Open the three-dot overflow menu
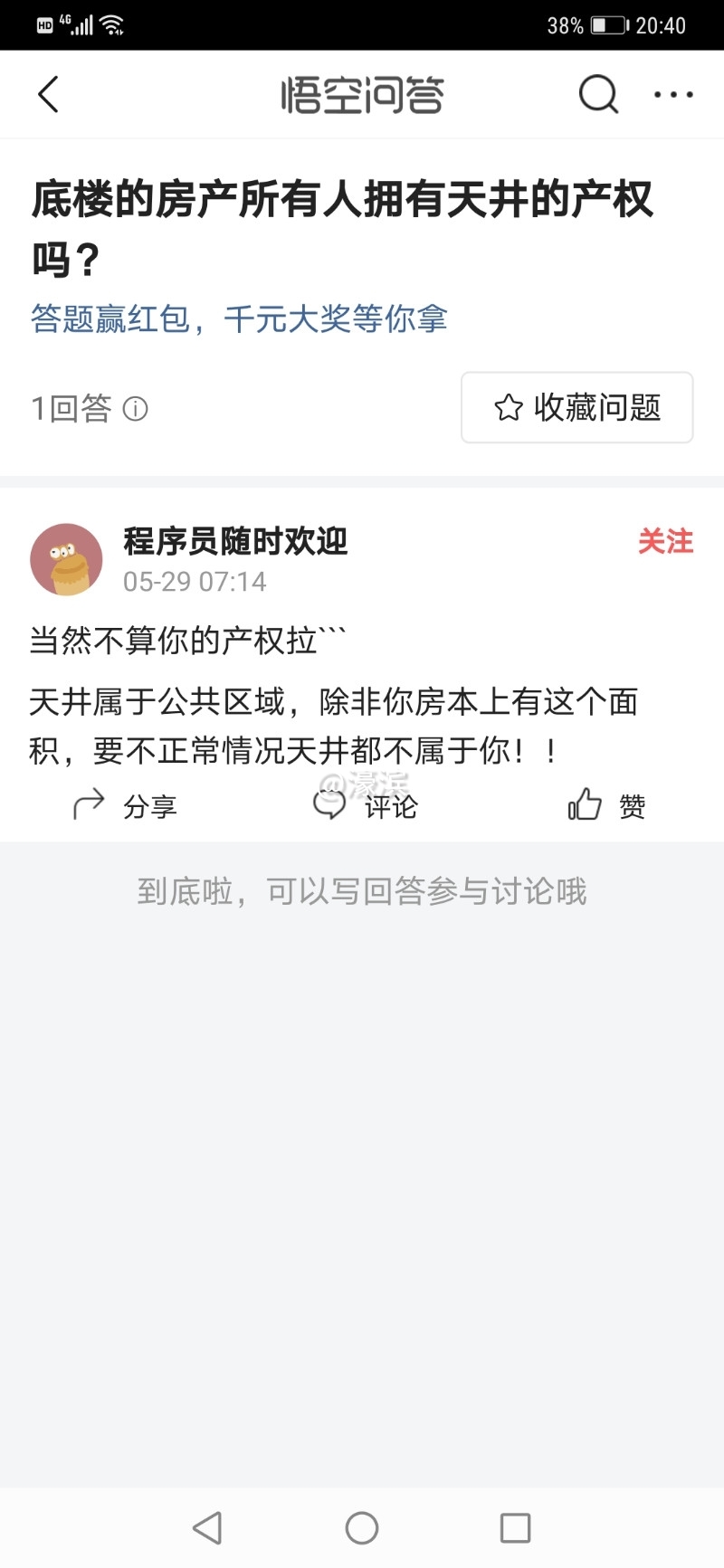 click(x=673, y=94)
